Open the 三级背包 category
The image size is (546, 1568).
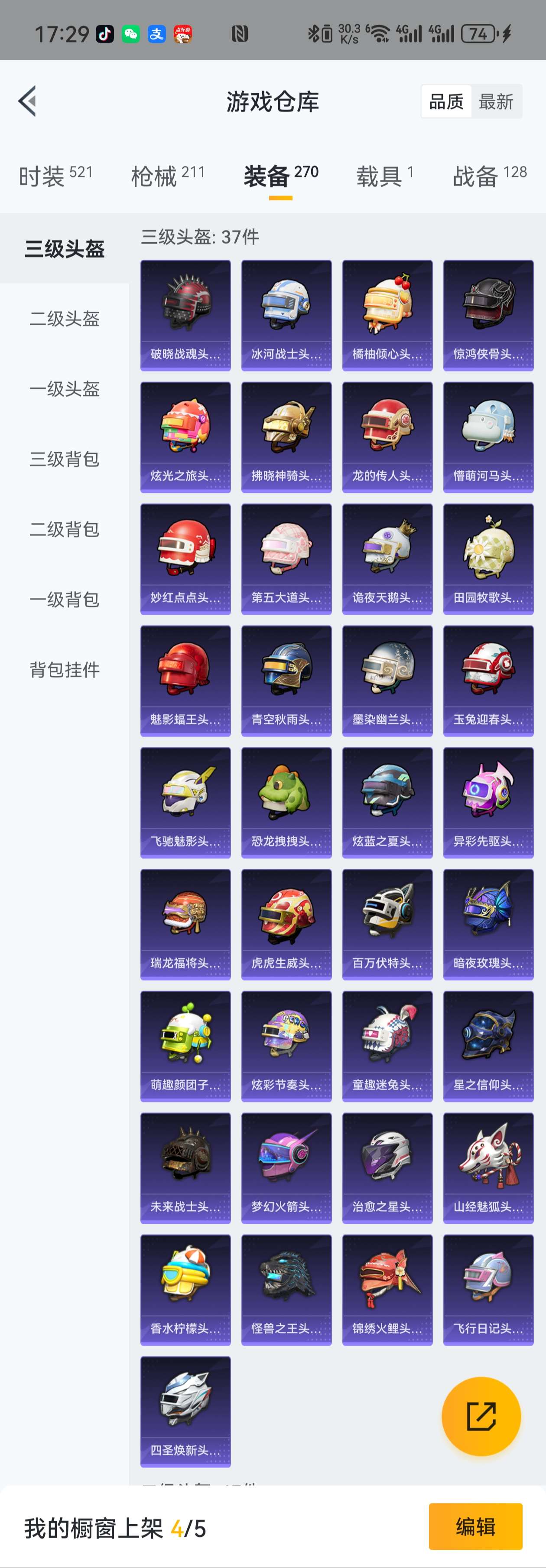pos(65,459)
